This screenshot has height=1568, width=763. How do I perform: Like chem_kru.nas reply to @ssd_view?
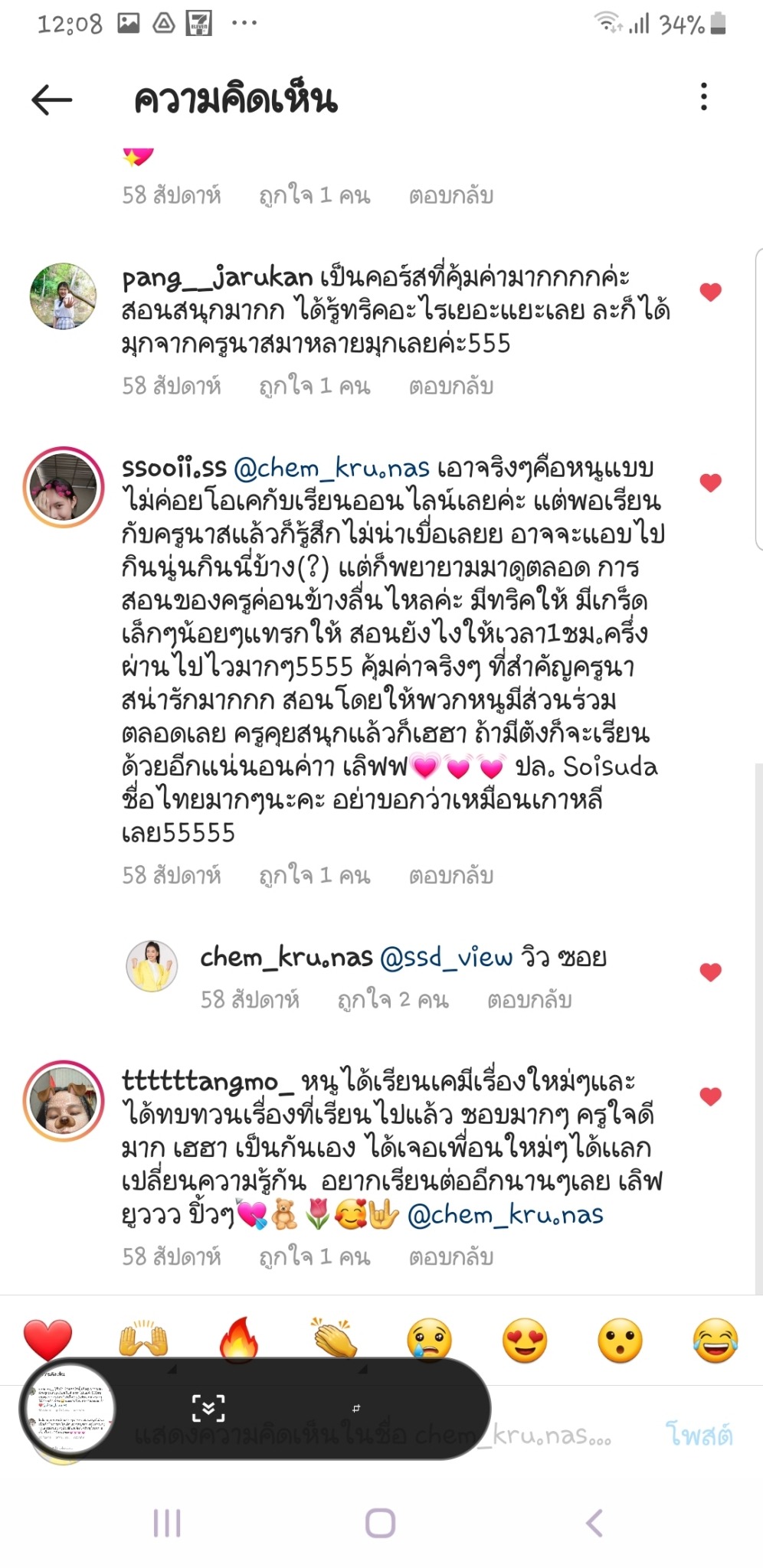(x=710, y=972)
